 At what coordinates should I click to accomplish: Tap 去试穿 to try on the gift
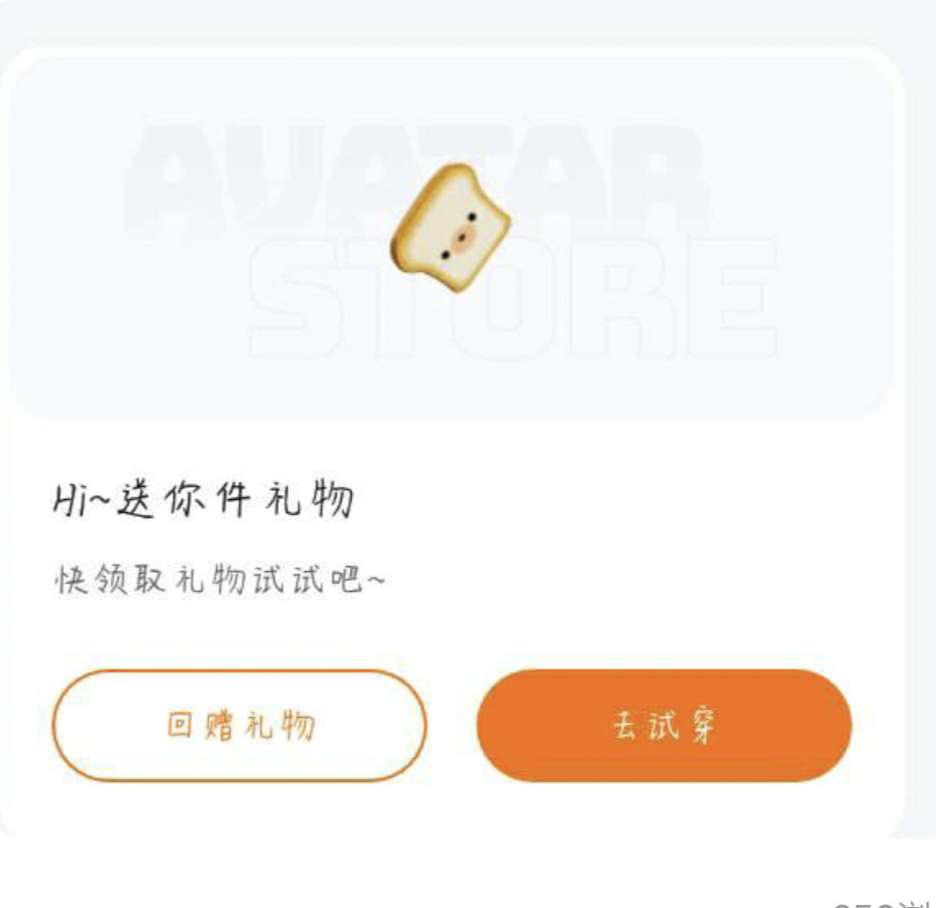664,725
